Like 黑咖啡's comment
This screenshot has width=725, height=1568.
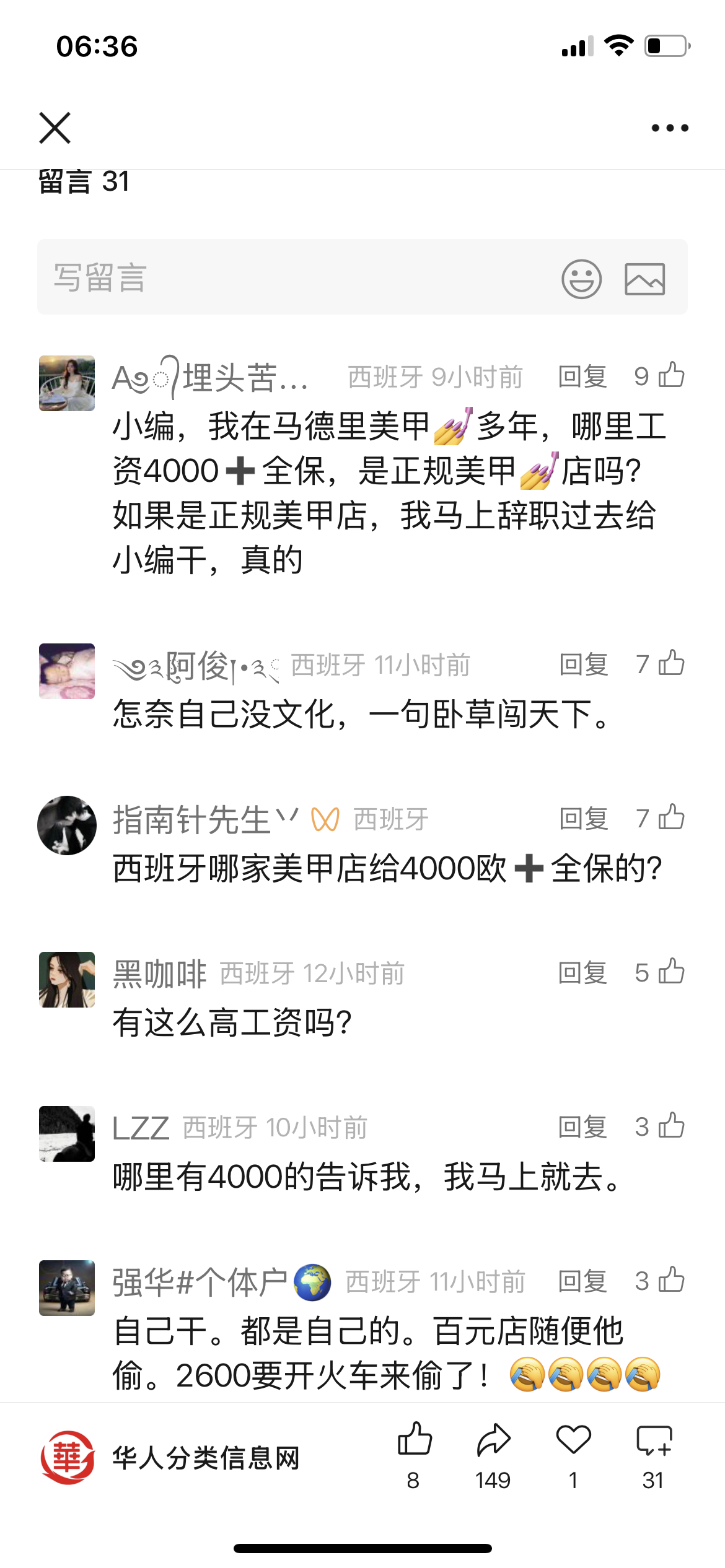[671, 972]
